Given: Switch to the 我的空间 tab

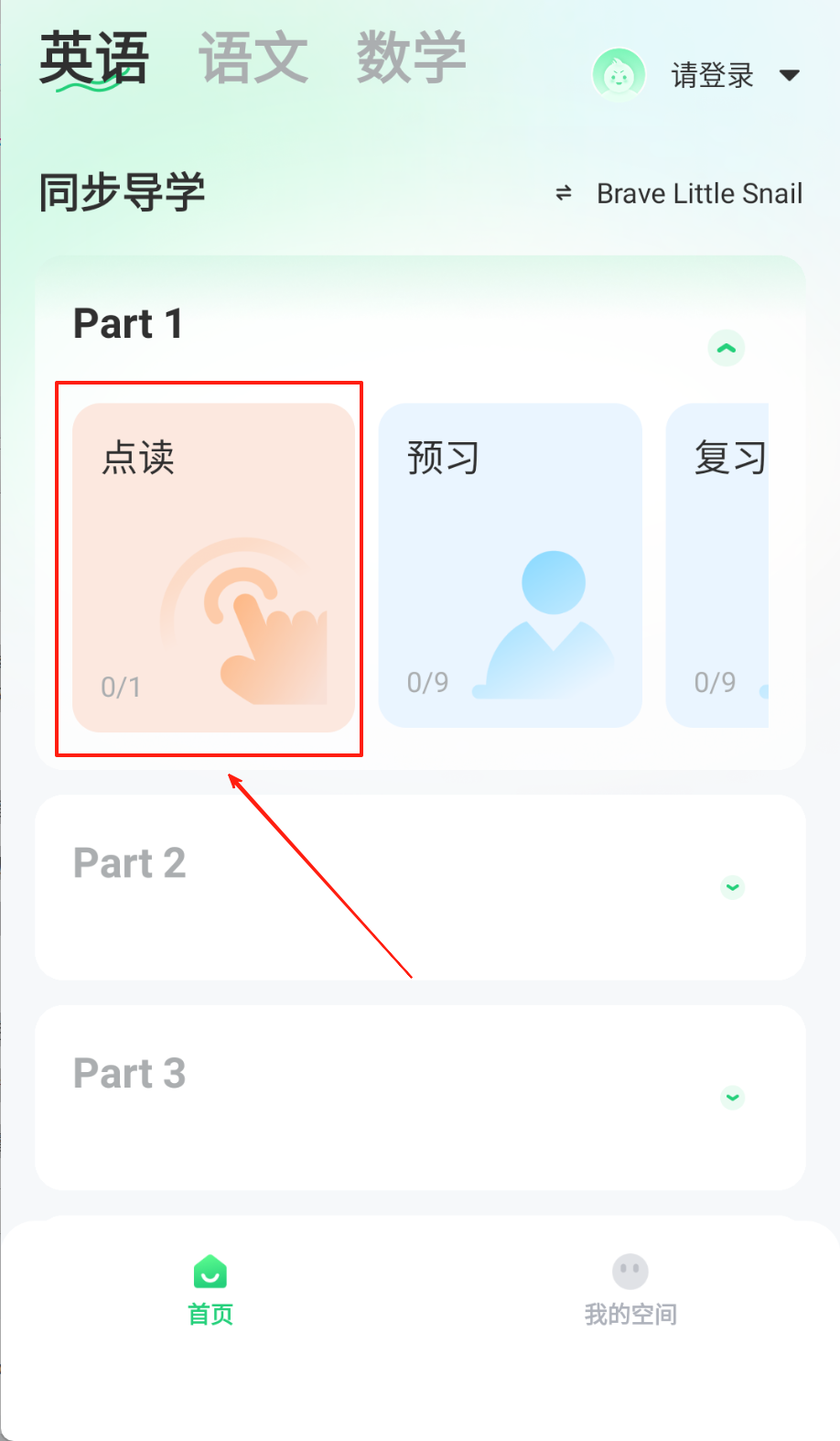Looking at the screenshot, I should (x=630, y=1289).
